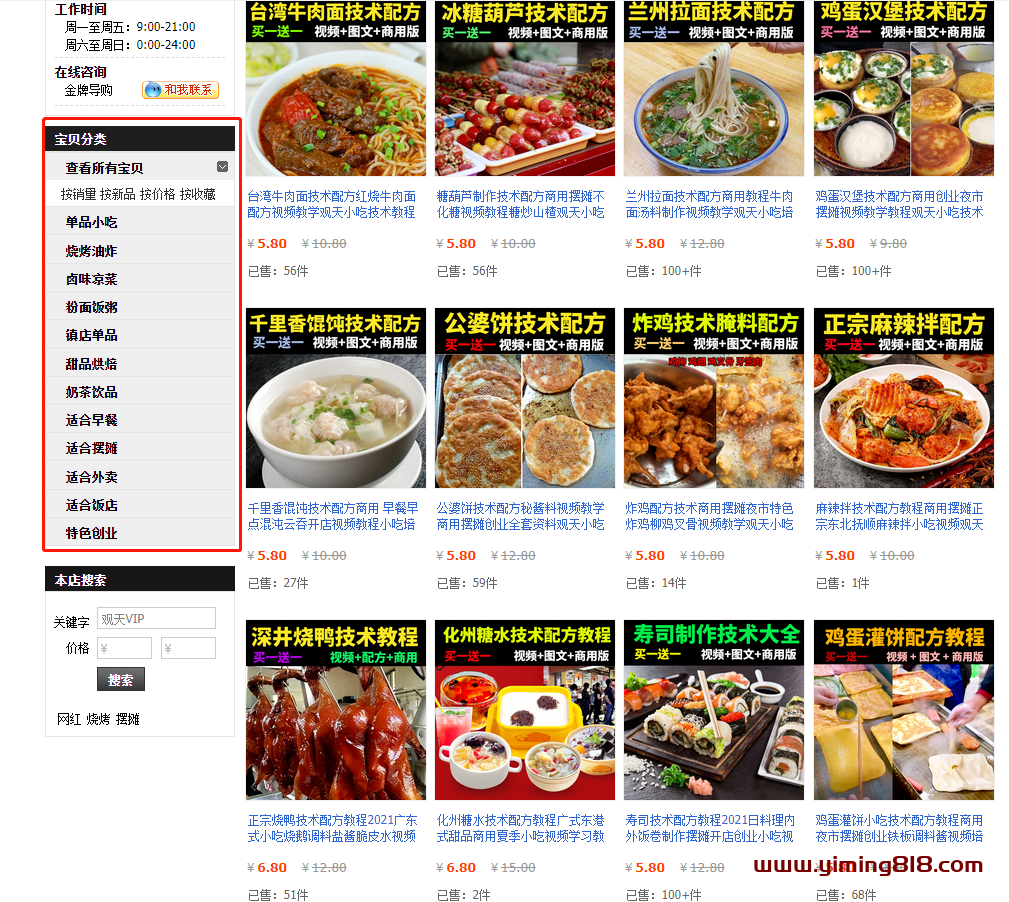Expand the 查看所有宝贝 category row
Viewport: 1009px width, 902px height.
click(222, 167)
